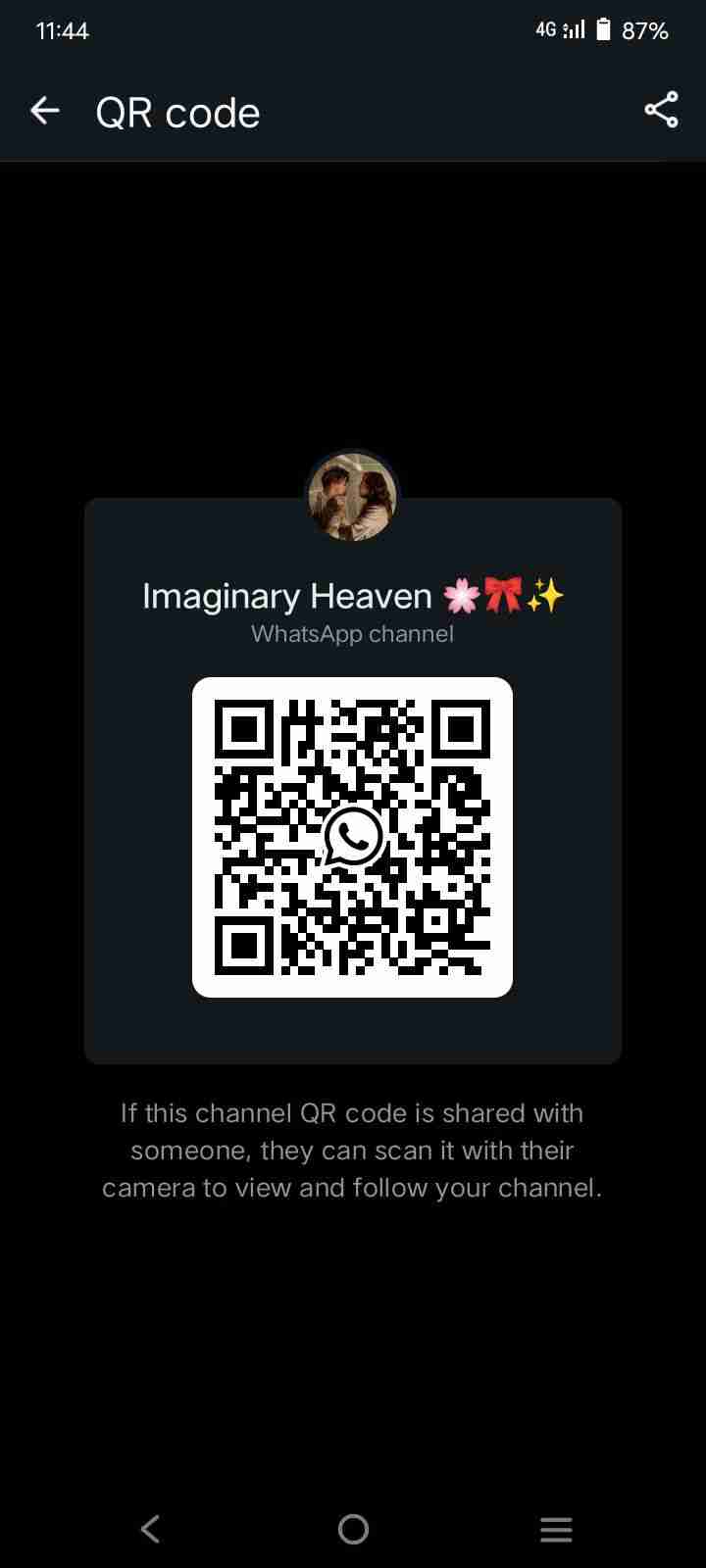This screenshot has height=1568, width=706.
Task: Open recent apps from navigation bar
Action: pos(556,1529)
